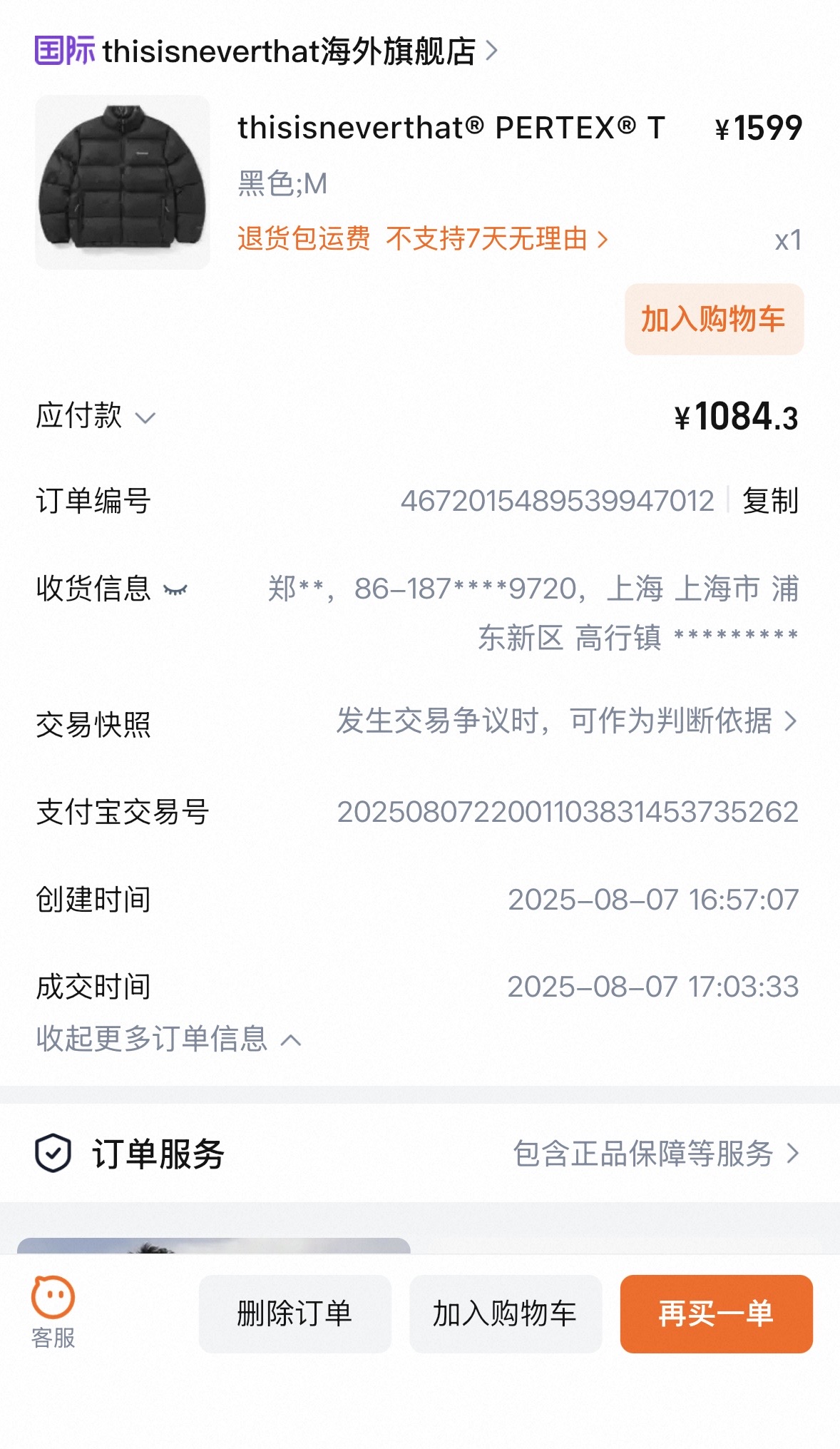Screen dimensions: 840x1449
Task: Tap the 删除订单 button
Action: (x=295, y=1313)
